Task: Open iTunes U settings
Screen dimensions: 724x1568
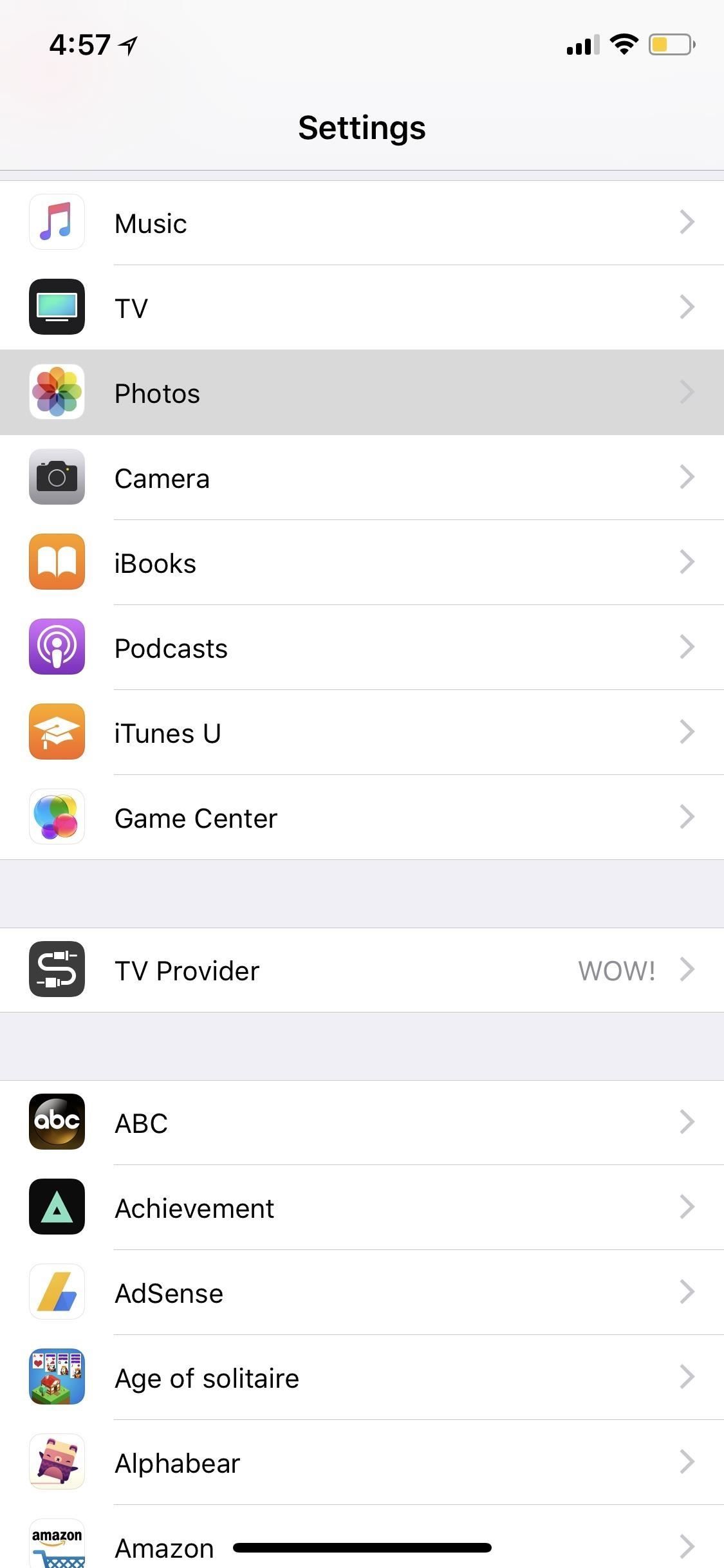Action: [x=360, y=733]
